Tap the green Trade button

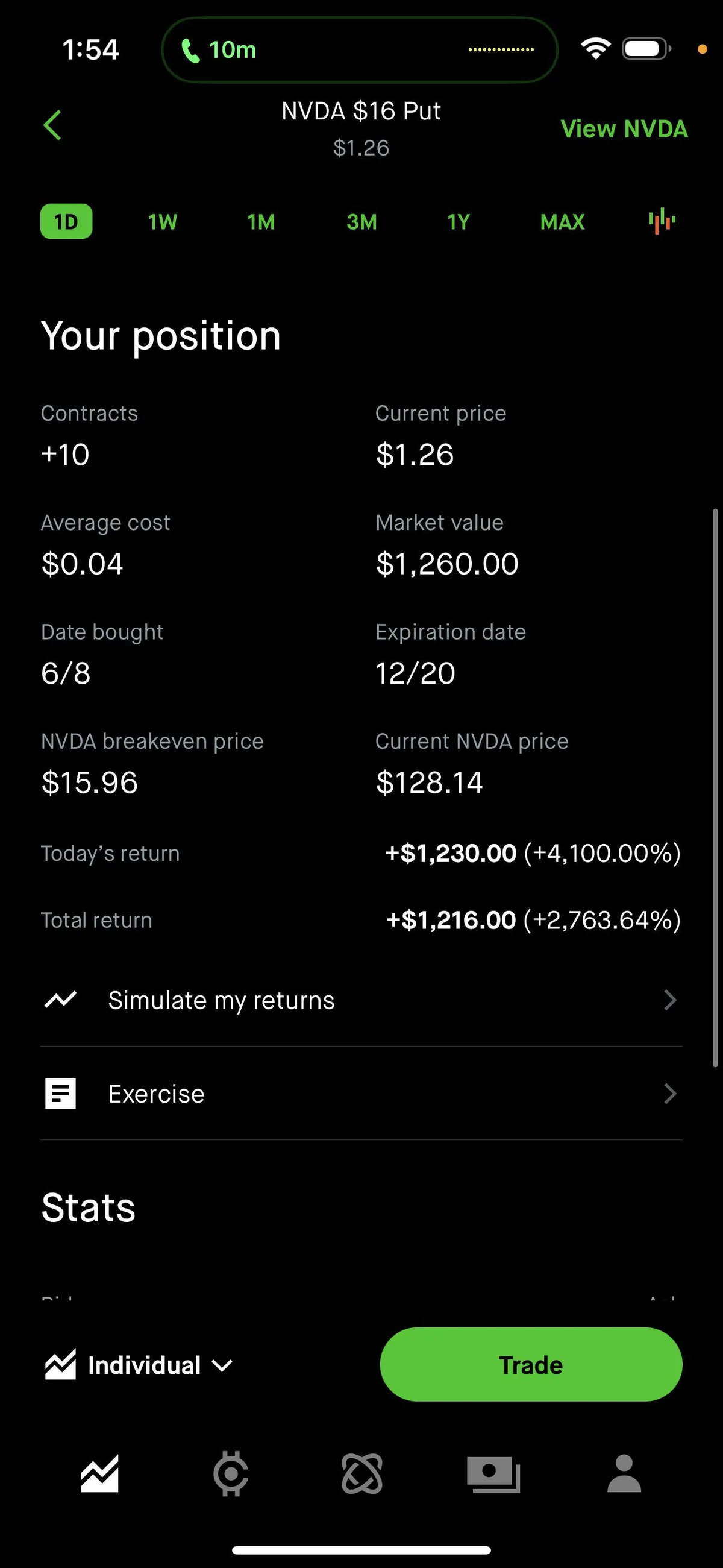pos(531,1365)
